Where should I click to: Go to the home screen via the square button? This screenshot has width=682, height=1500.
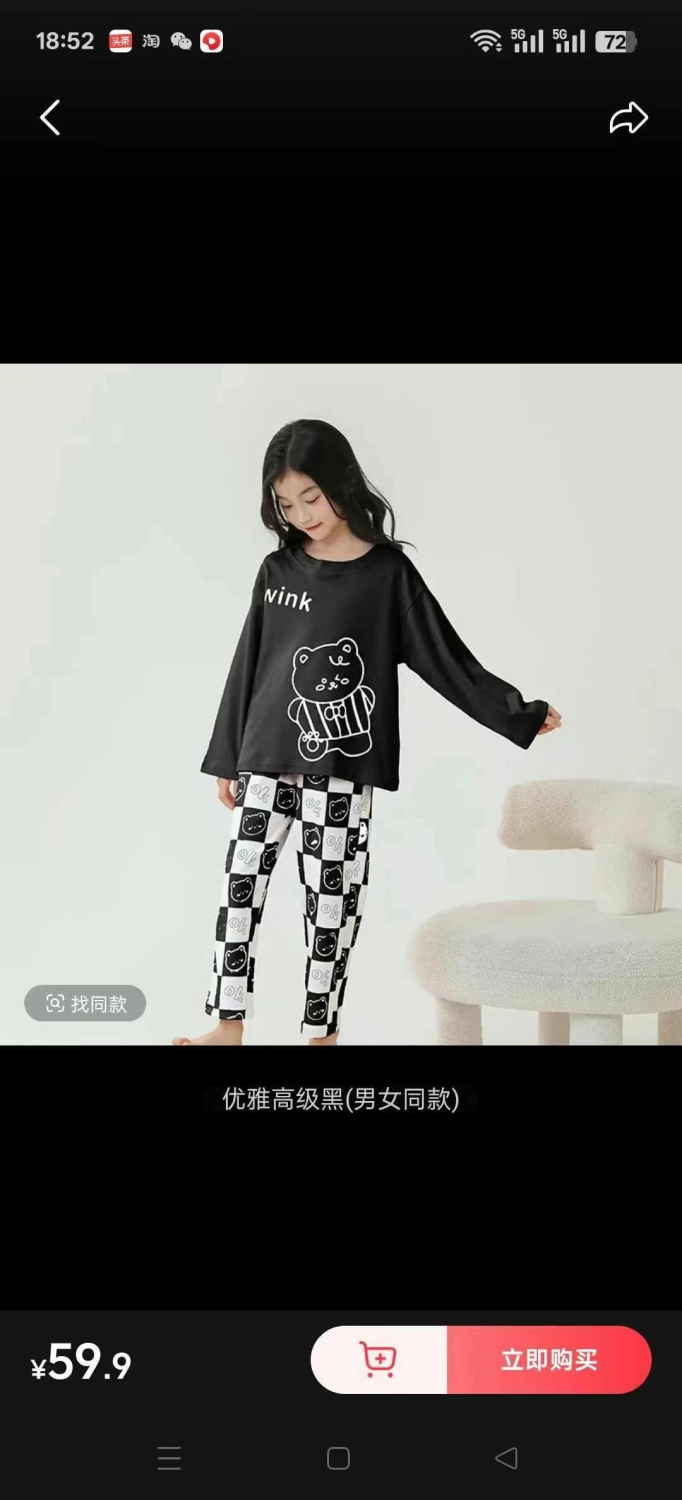click(x=339, y=1458)
